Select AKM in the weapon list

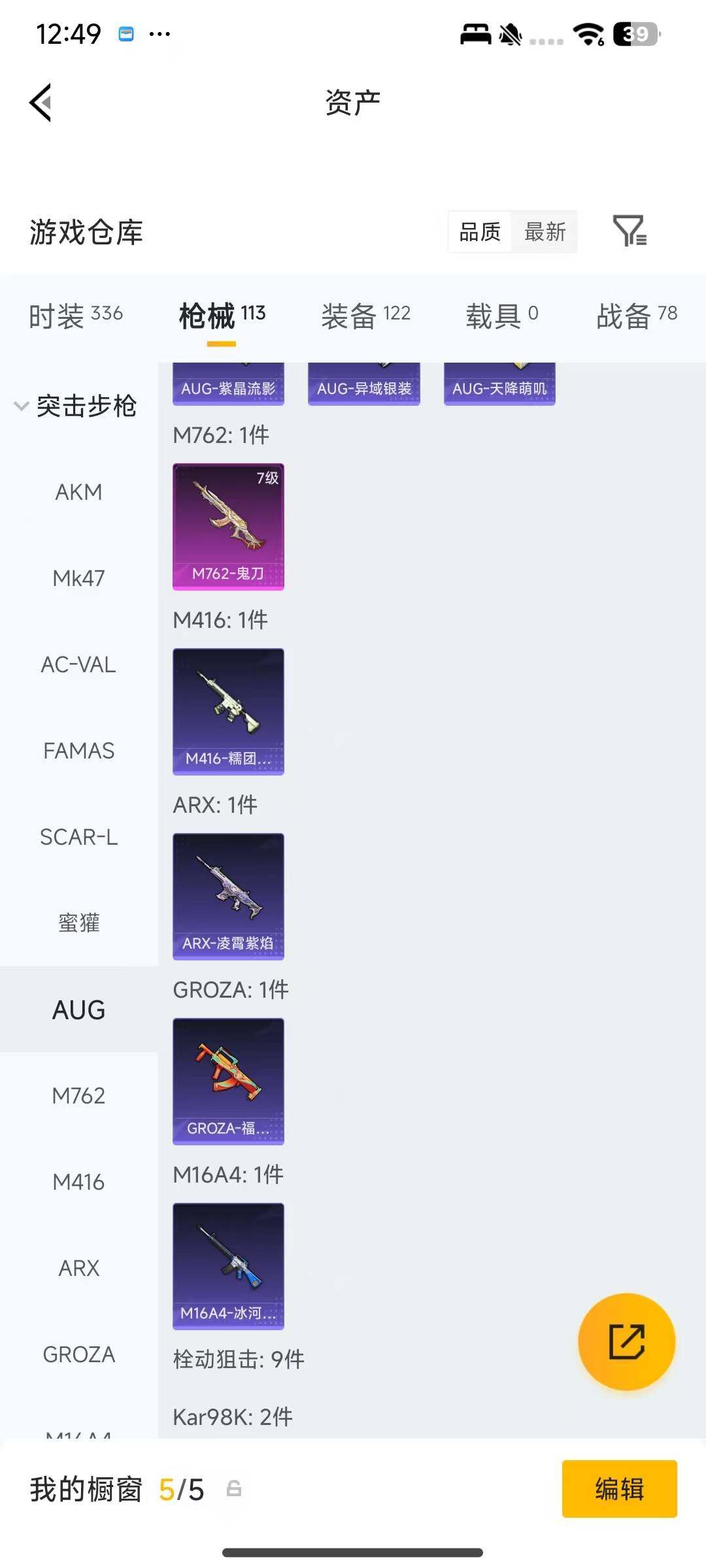[78, 492]
